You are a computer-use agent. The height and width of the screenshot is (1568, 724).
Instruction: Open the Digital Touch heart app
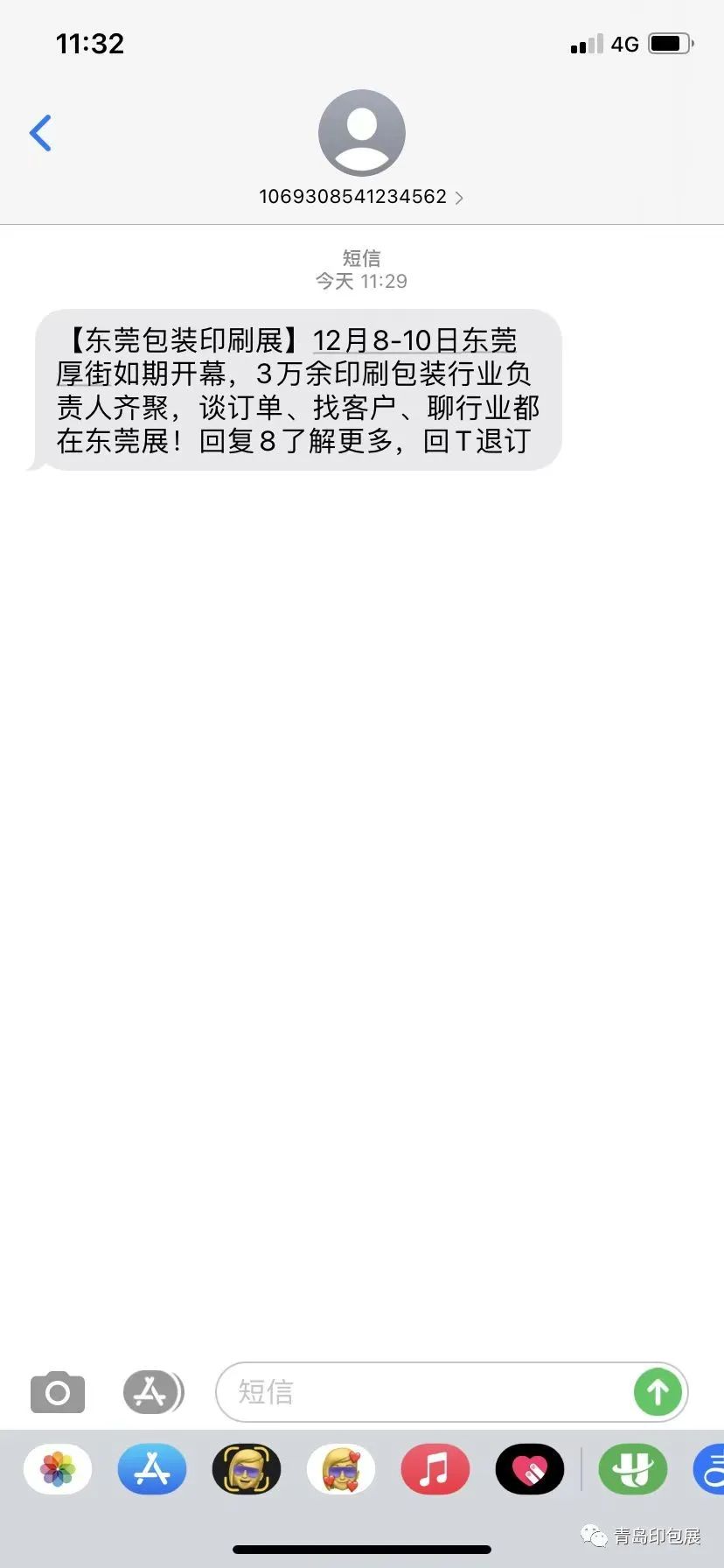click(530, 1469)
